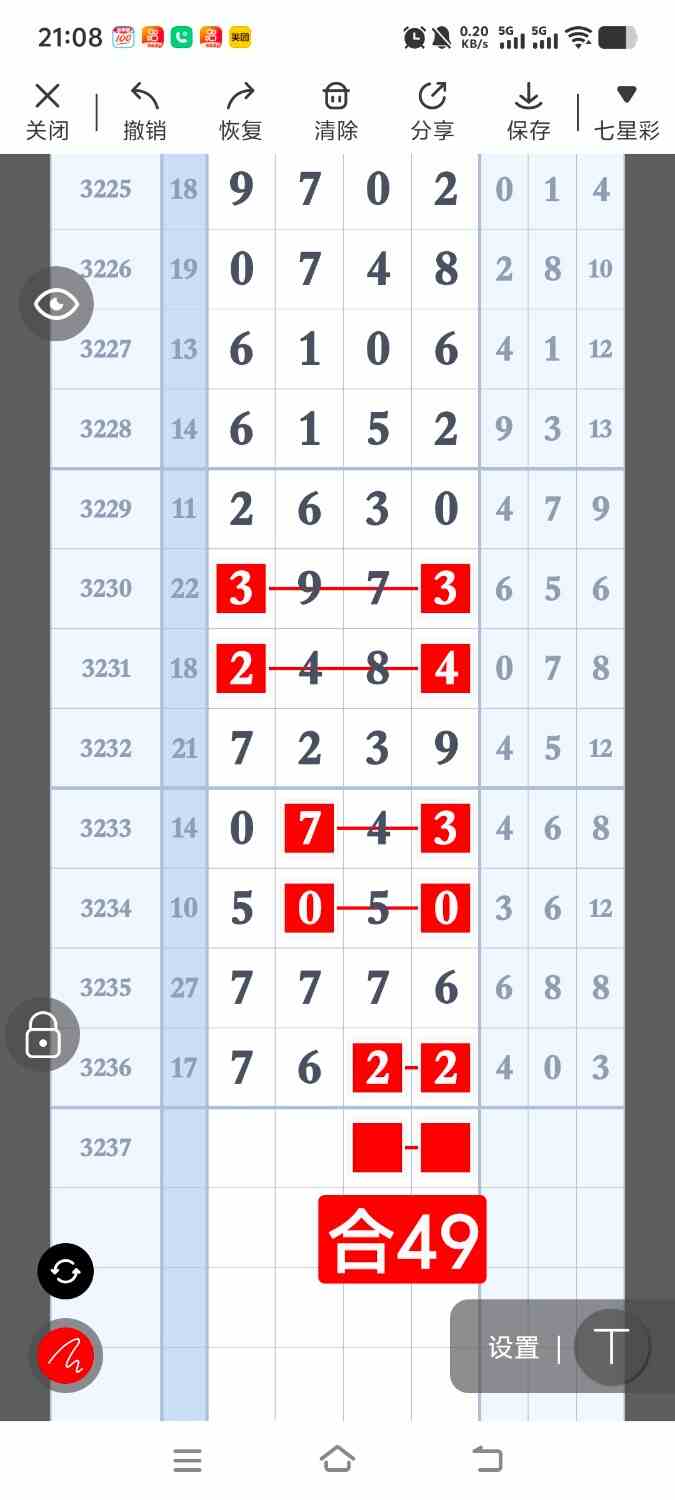Tap the lock icon button
Viewport: 675px width, 1500px height.
point(43,1035)
